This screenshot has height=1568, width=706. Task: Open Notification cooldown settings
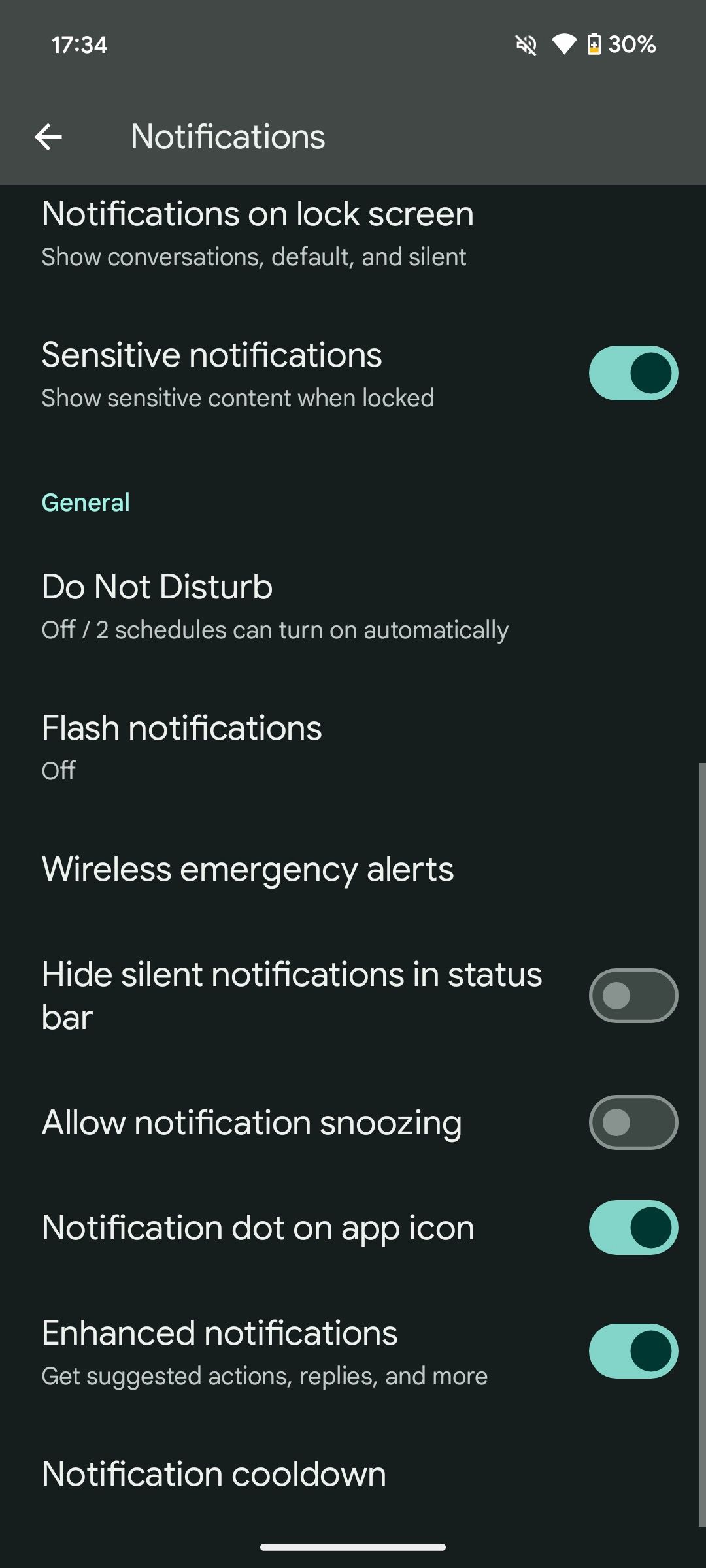coord(213,1472)
